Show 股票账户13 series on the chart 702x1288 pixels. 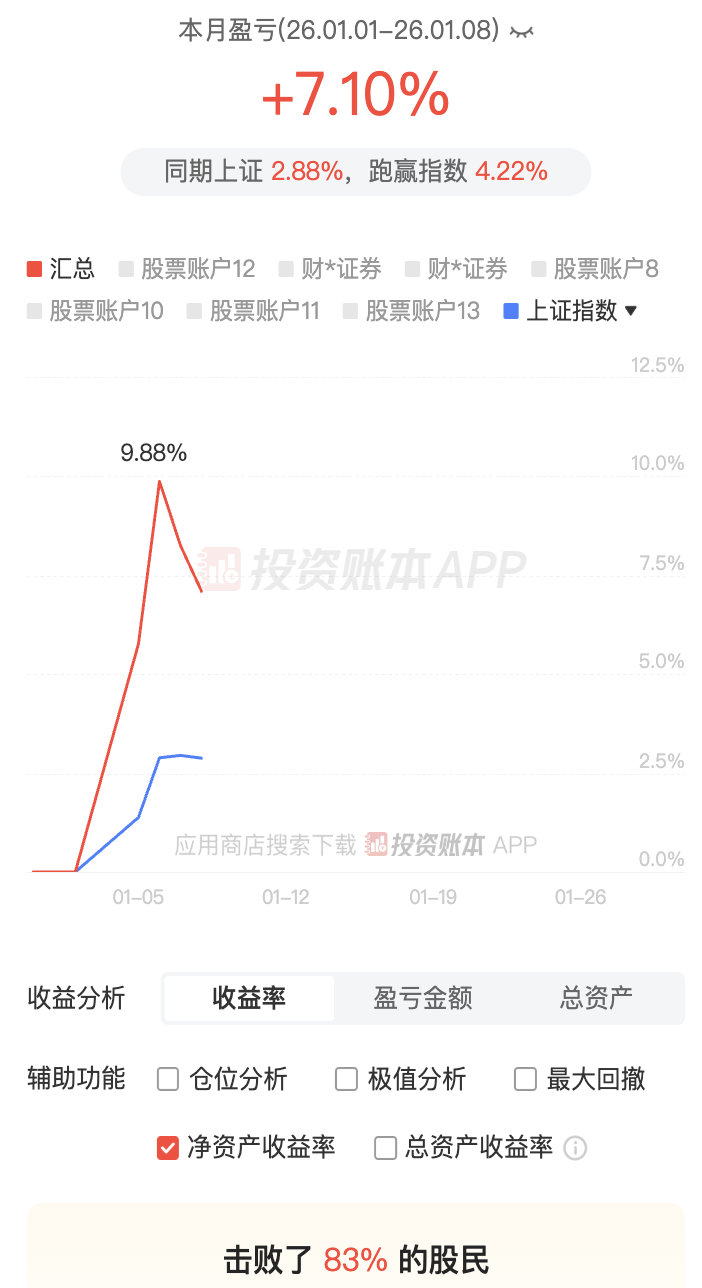click(x=411, y=311)
